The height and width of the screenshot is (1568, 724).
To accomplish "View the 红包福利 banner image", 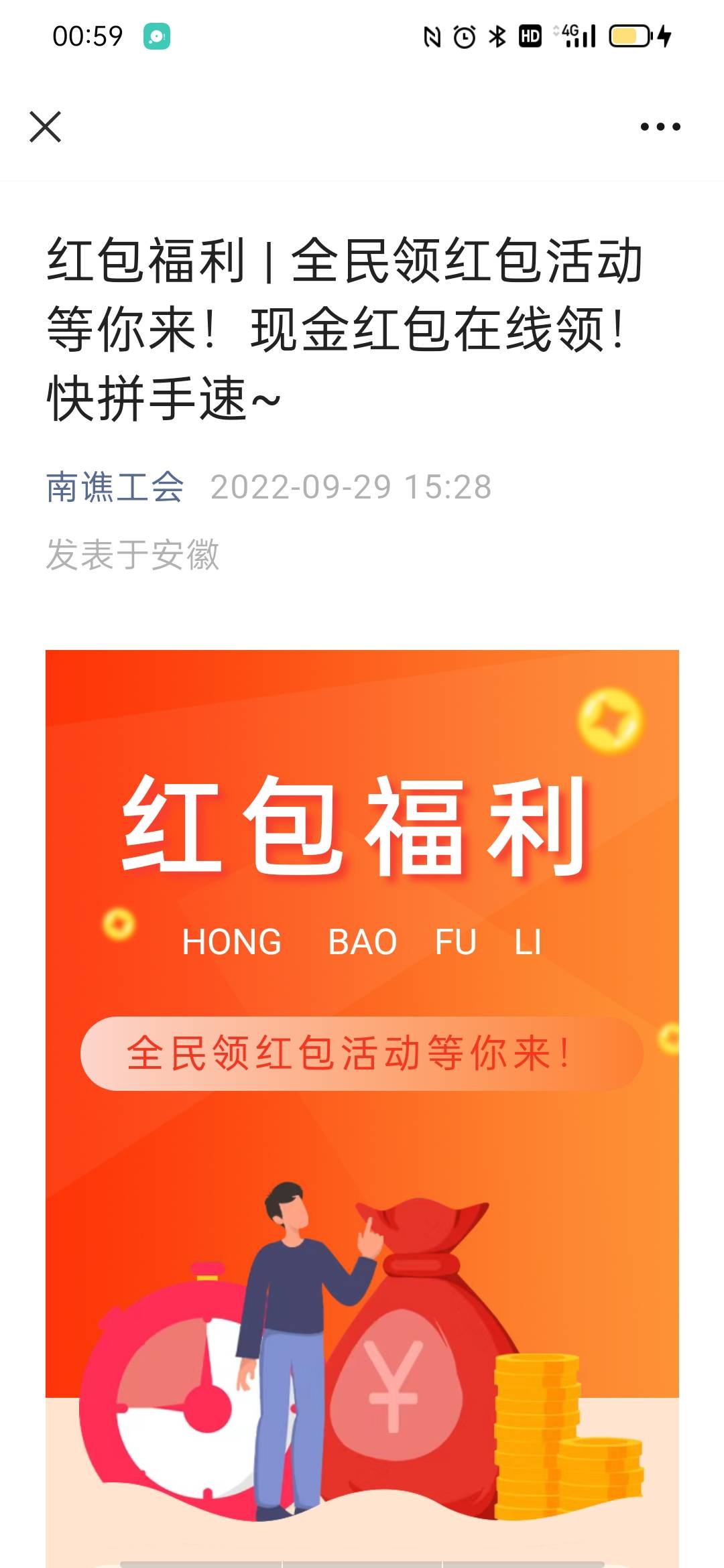I will tap(362, 1106).
